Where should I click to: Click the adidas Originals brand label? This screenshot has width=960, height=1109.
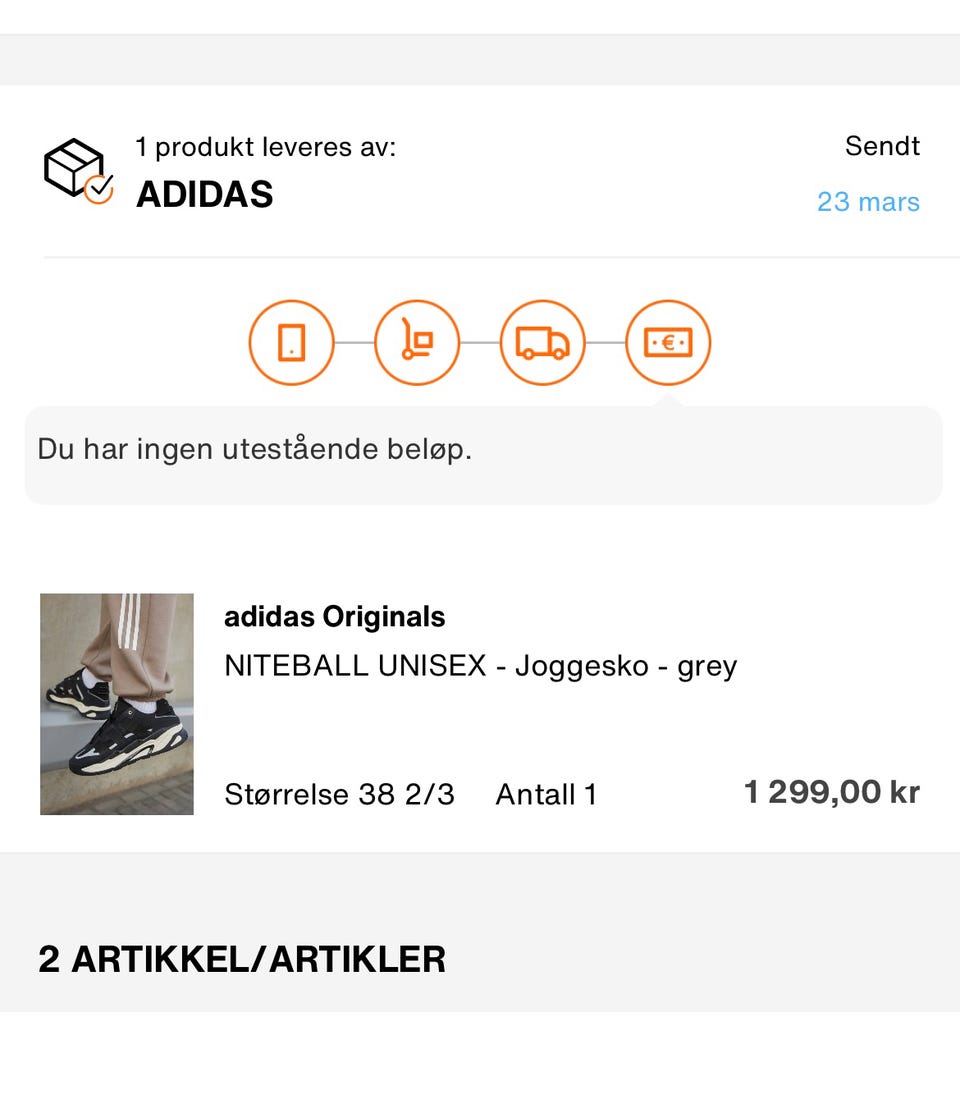(x=334, y=616)
